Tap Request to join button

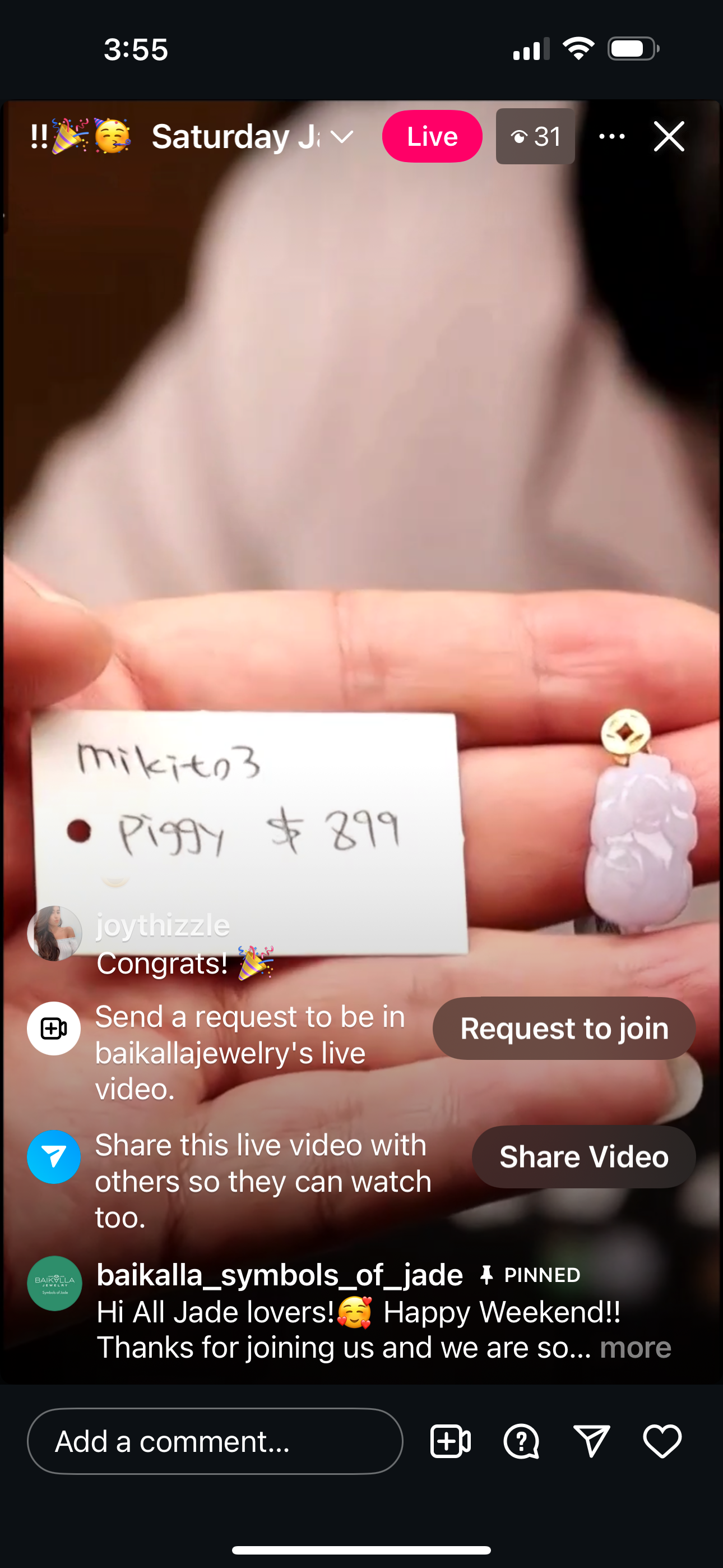point(564,1029)
